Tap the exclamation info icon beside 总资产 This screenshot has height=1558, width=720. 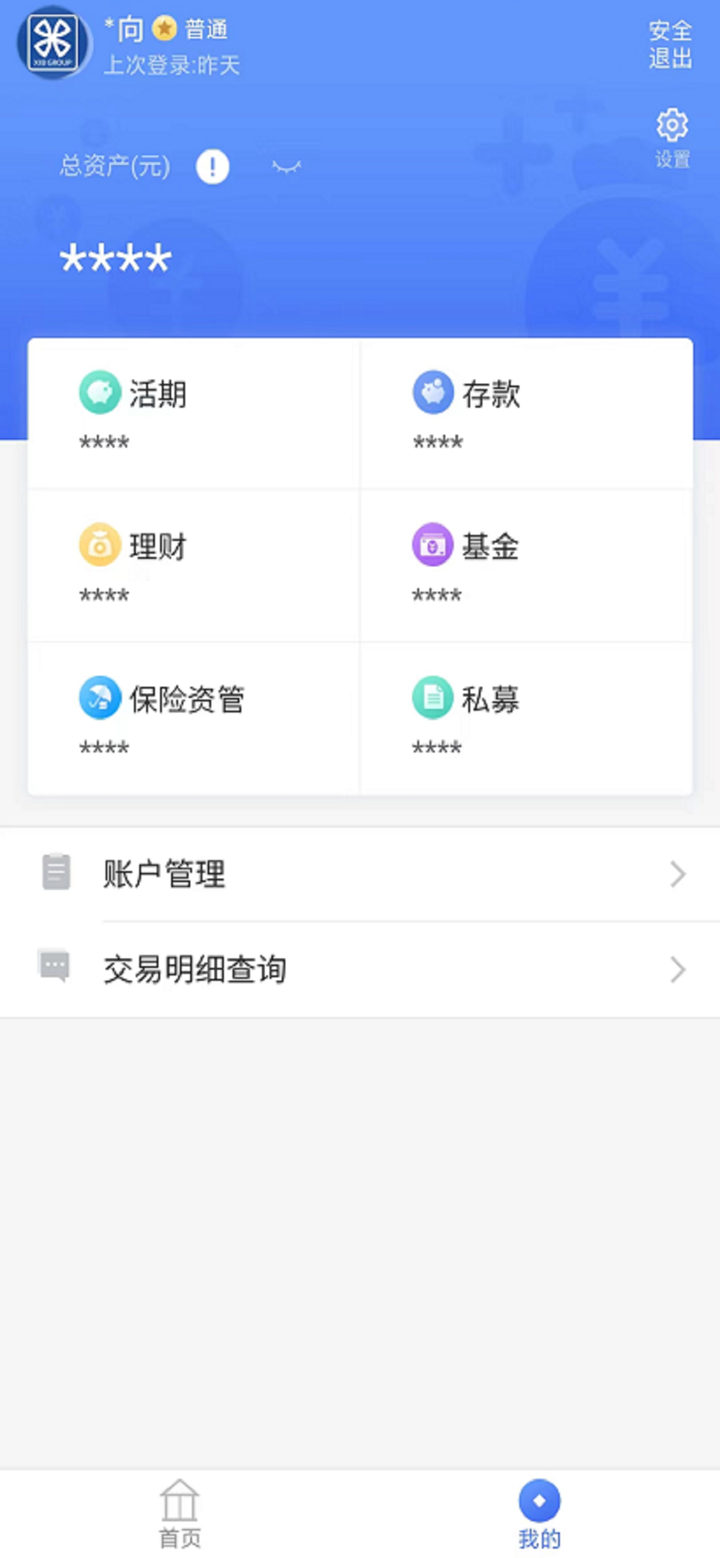coord(212,167)
